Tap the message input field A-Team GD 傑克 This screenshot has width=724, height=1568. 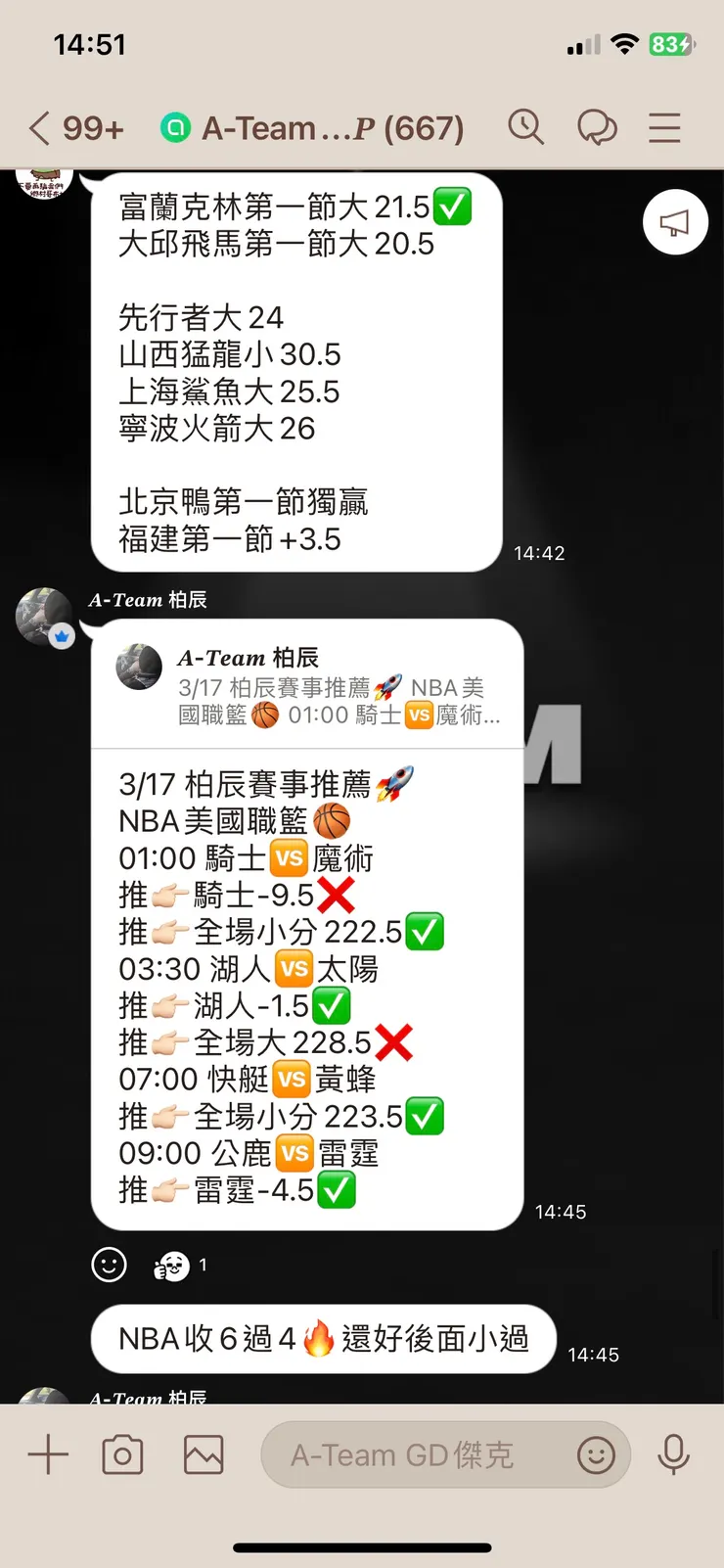pyautogui.click(x=421, y=1454)
